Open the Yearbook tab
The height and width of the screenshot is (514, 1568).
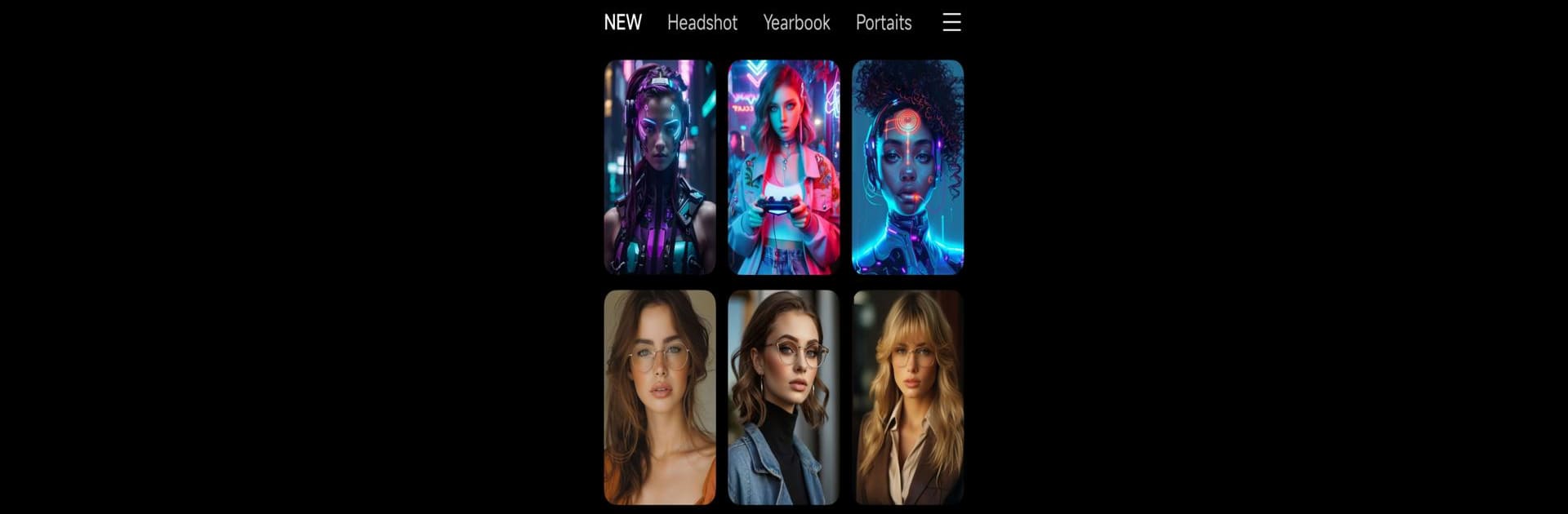(796, 23)
